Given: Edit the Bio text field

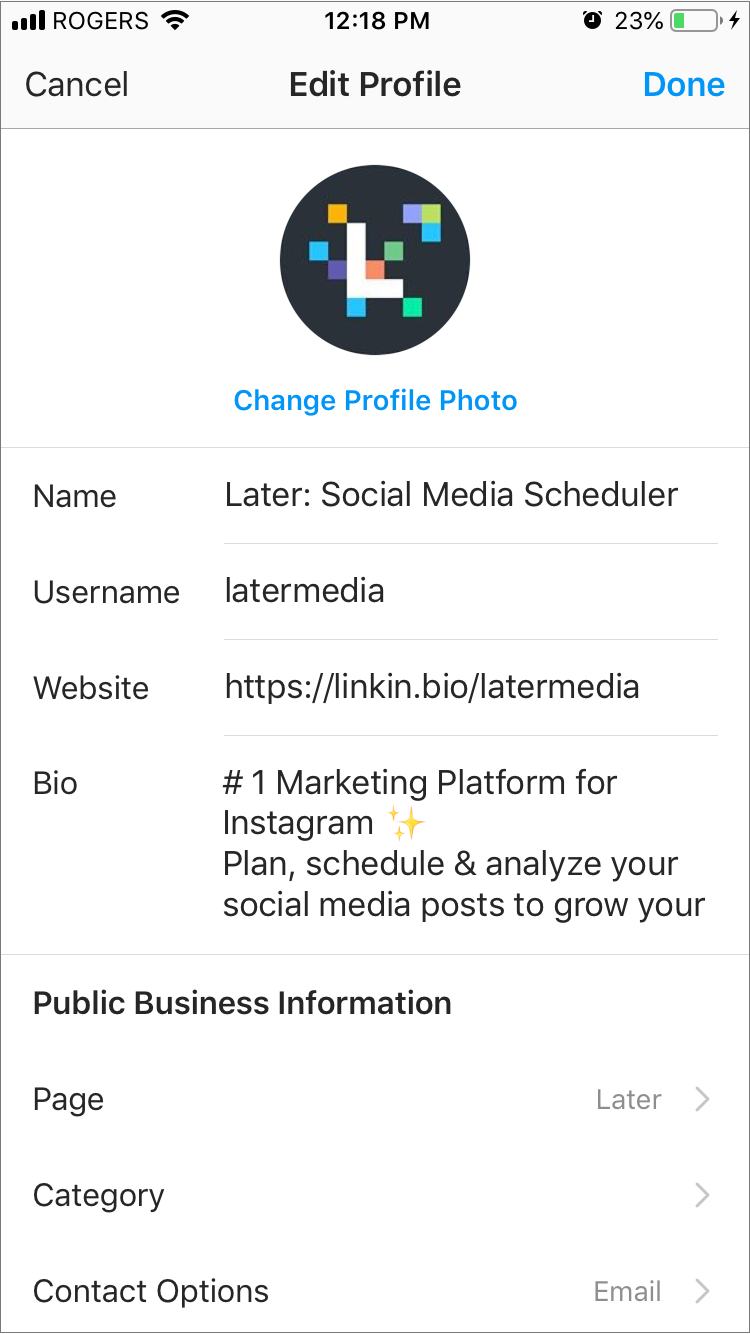Looking at the screenshot, I should click(x=470, y=844).
